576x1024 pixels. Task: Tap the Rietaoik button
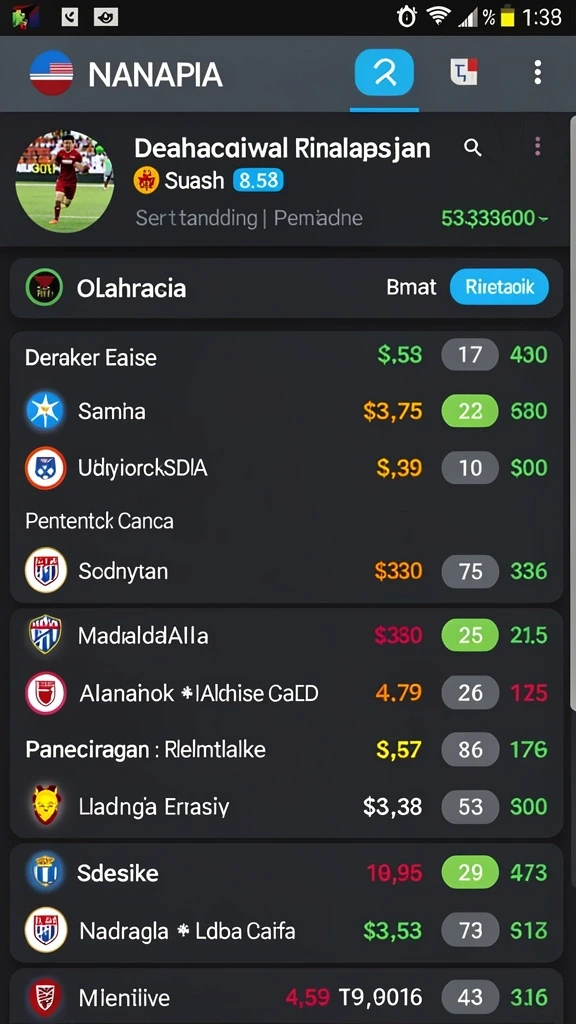click(x=500, y=287)
